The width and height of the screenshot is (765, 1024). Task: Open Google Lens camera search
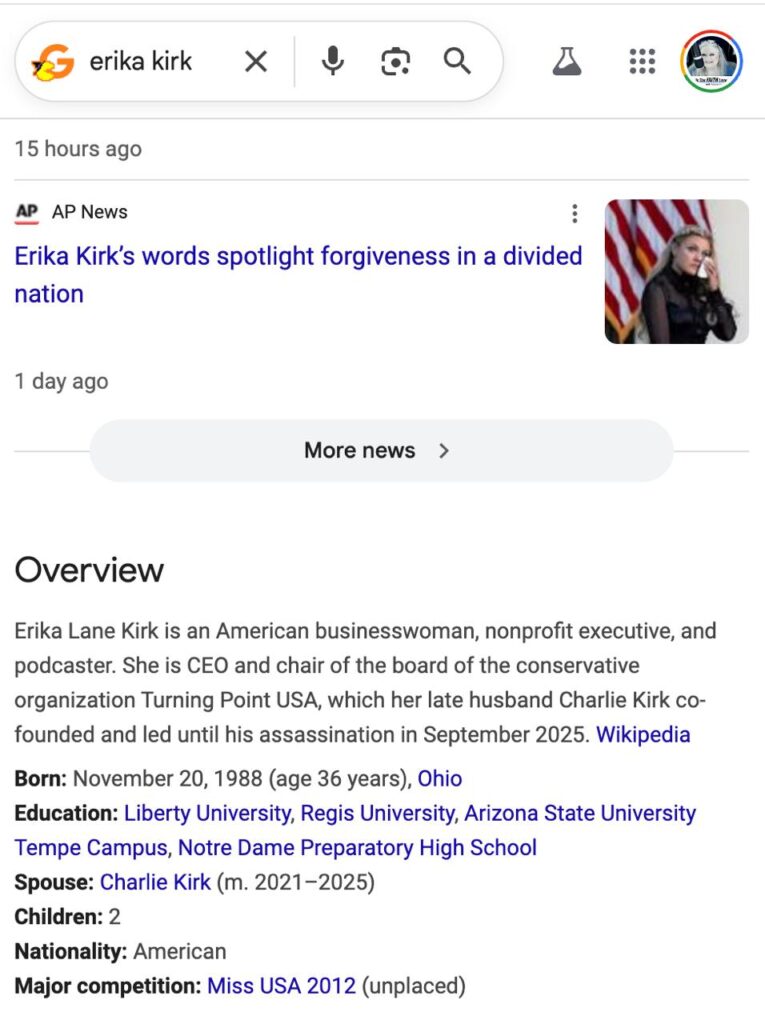click(396, 62)
